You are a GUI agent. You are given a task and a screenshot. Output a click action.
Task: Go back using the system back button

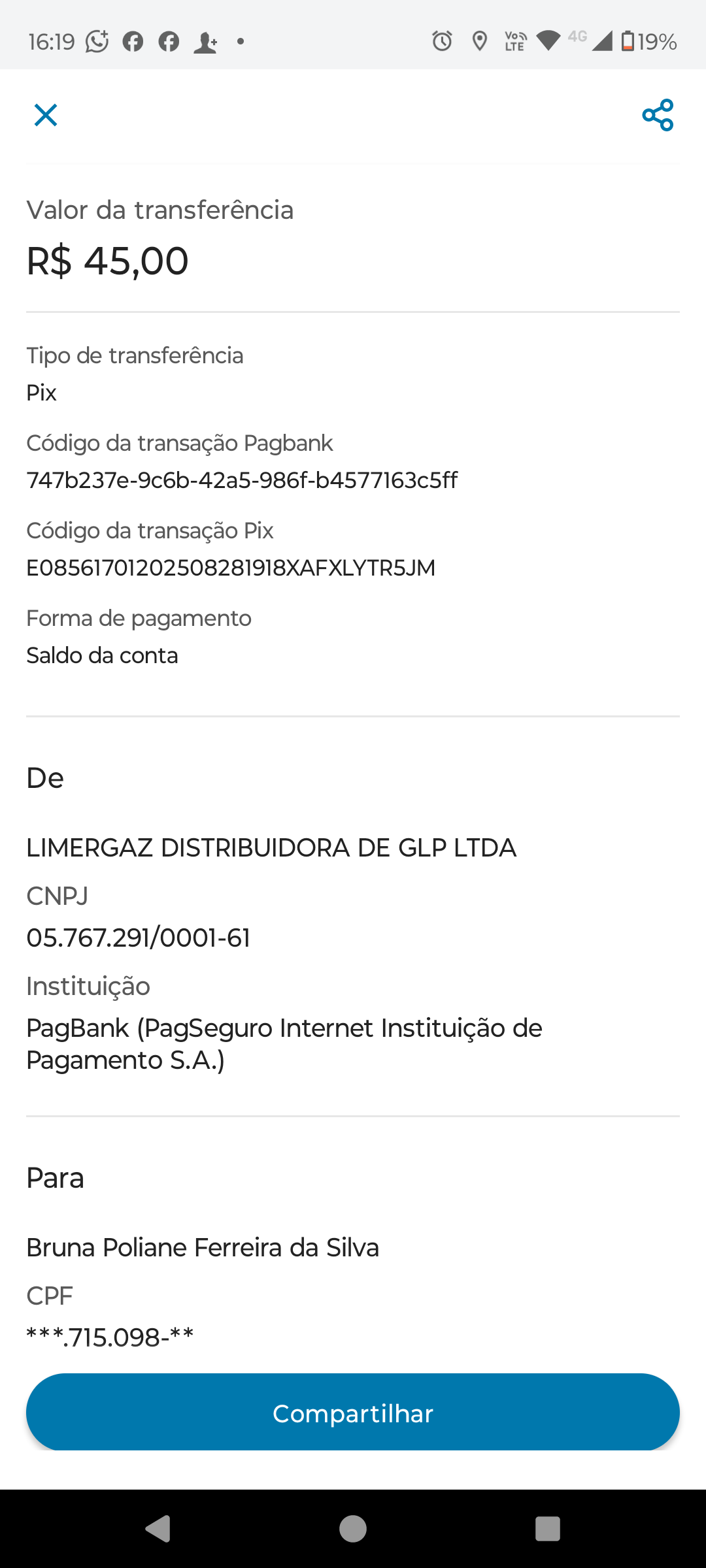point(158,1528)
